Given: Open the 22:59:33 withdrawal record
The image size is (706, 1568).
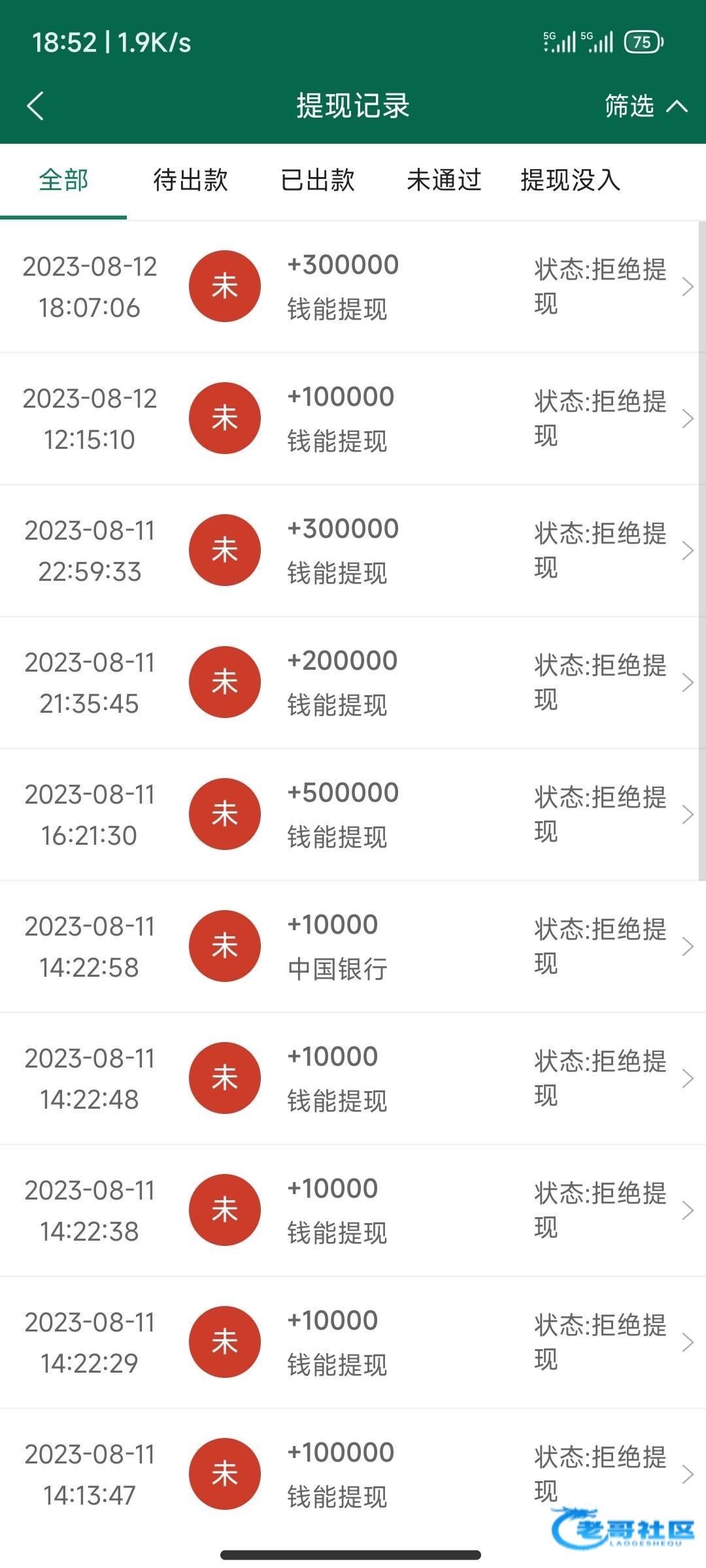Looking at the screenshot, I should (353, 551).
